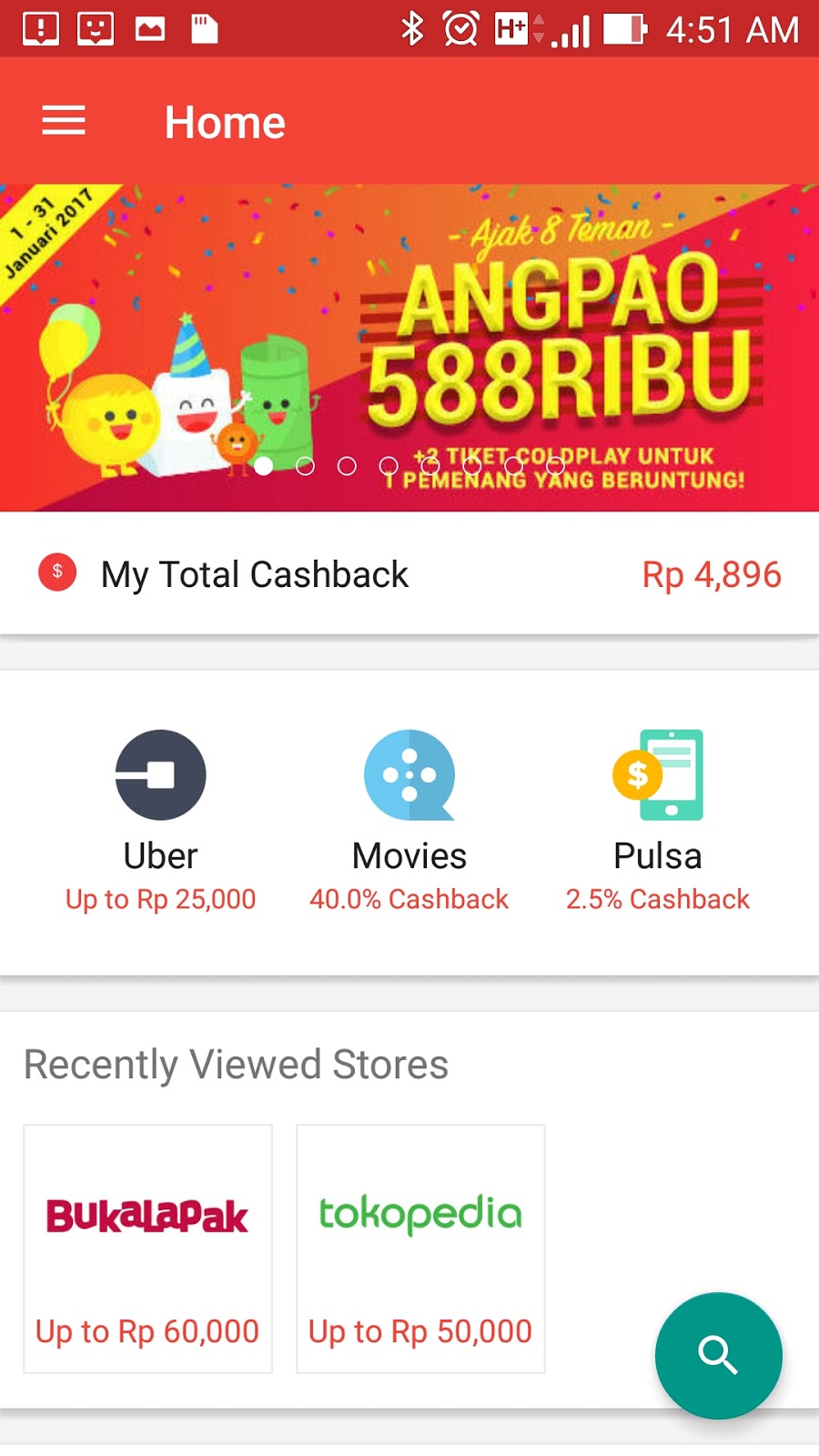Select the fourth carousel indicator dot
The image size is (819, 1456).
389,466
